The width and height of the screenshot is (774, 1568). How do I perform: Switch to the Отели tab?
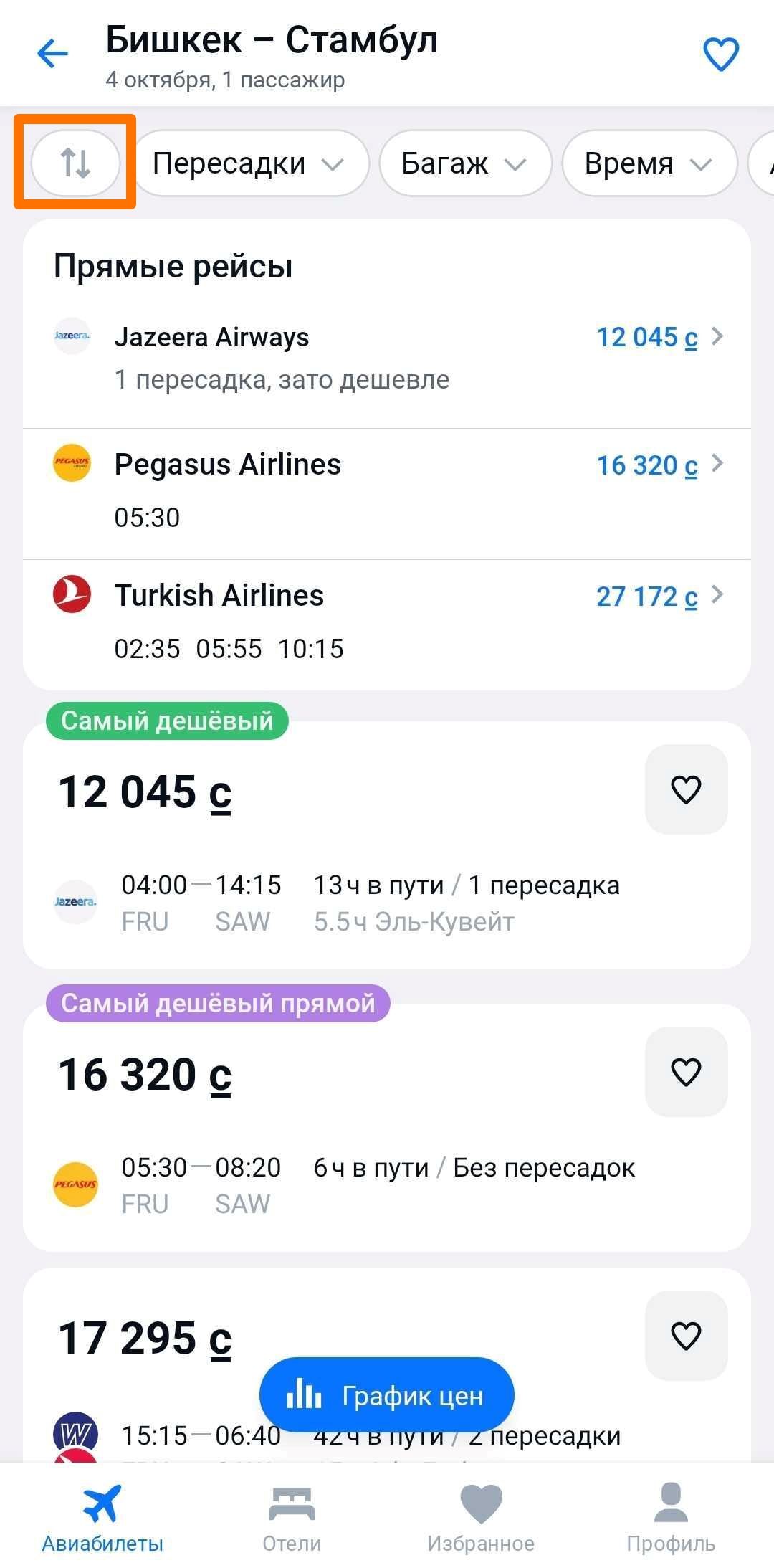(x=292, y=1517)
